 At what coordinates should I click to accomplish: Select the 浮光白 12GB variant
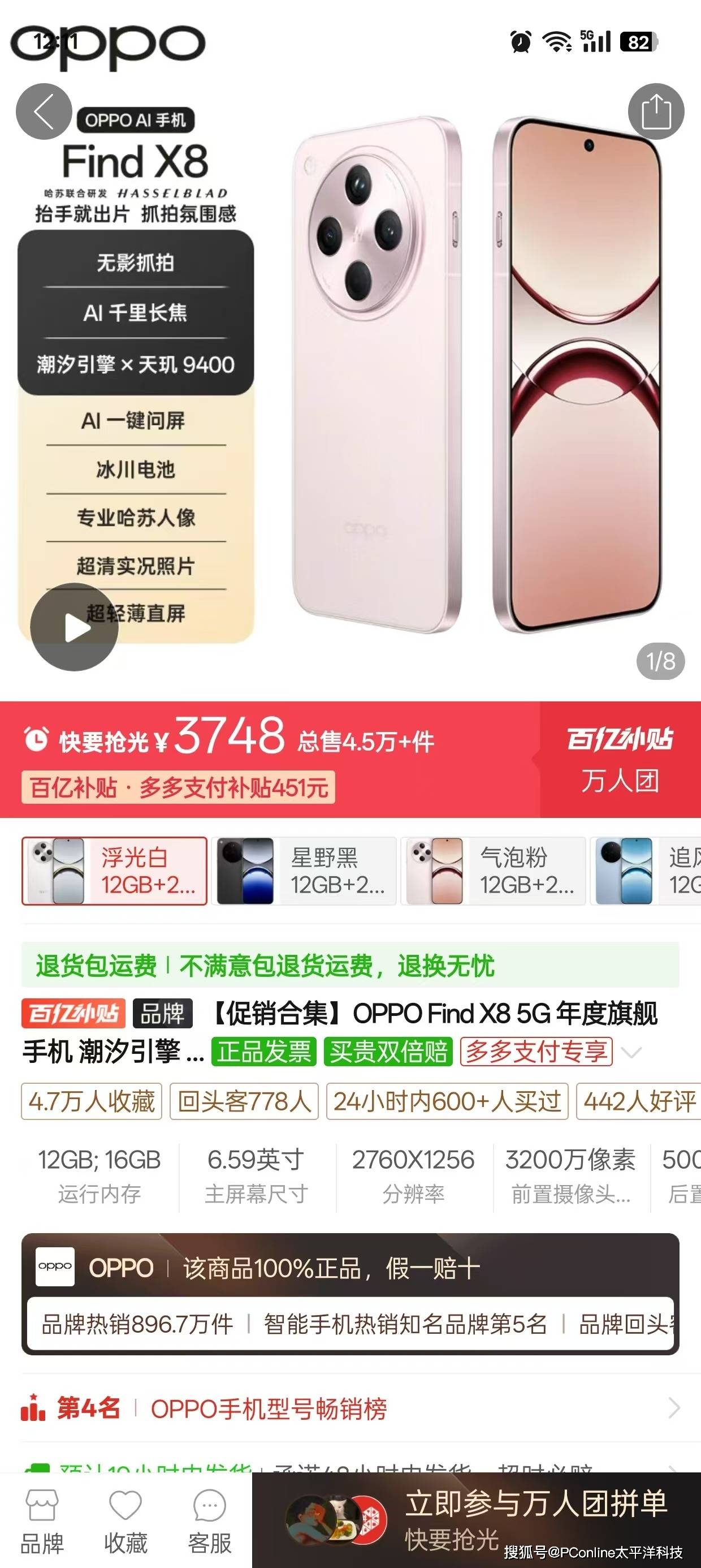coord(114,871)
